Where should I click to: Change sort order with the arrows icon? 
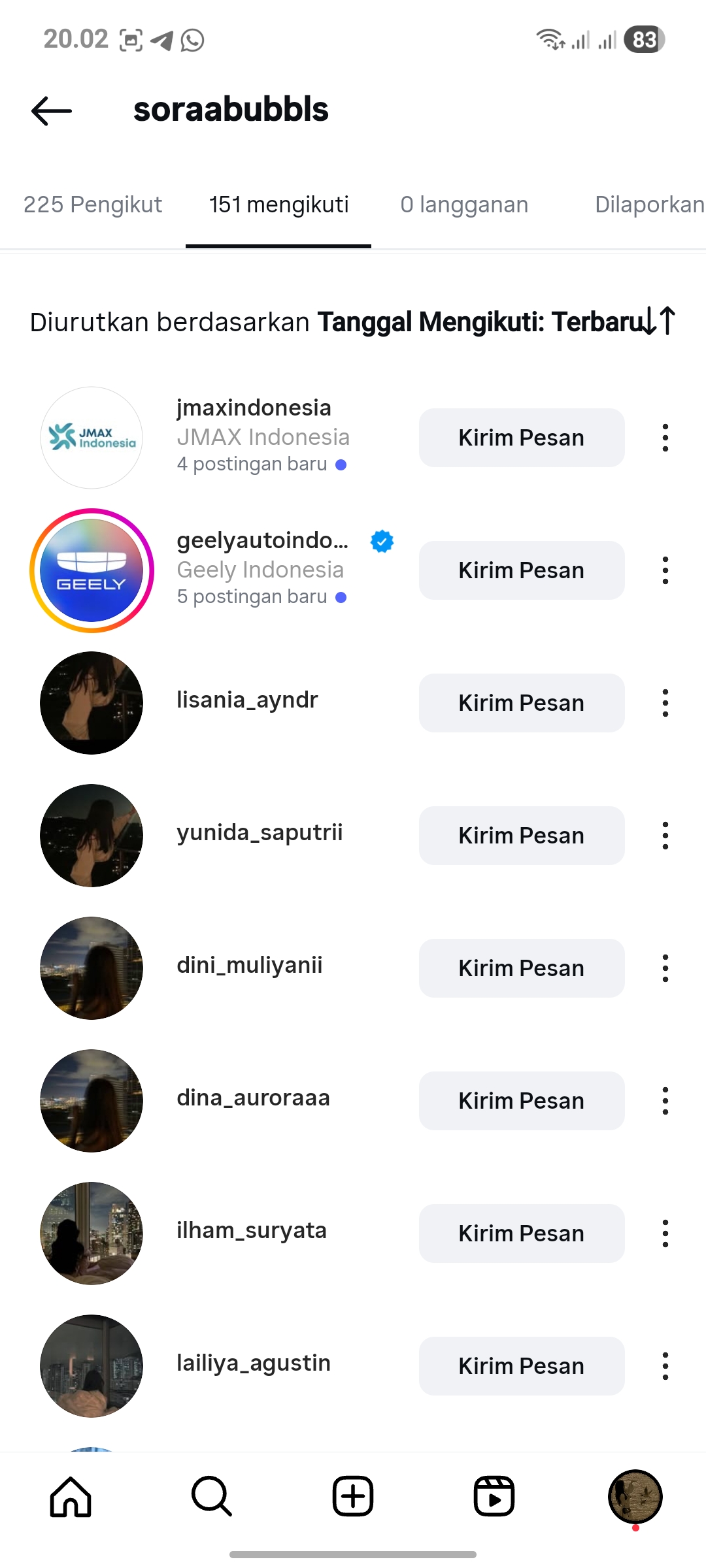point(658,321)
